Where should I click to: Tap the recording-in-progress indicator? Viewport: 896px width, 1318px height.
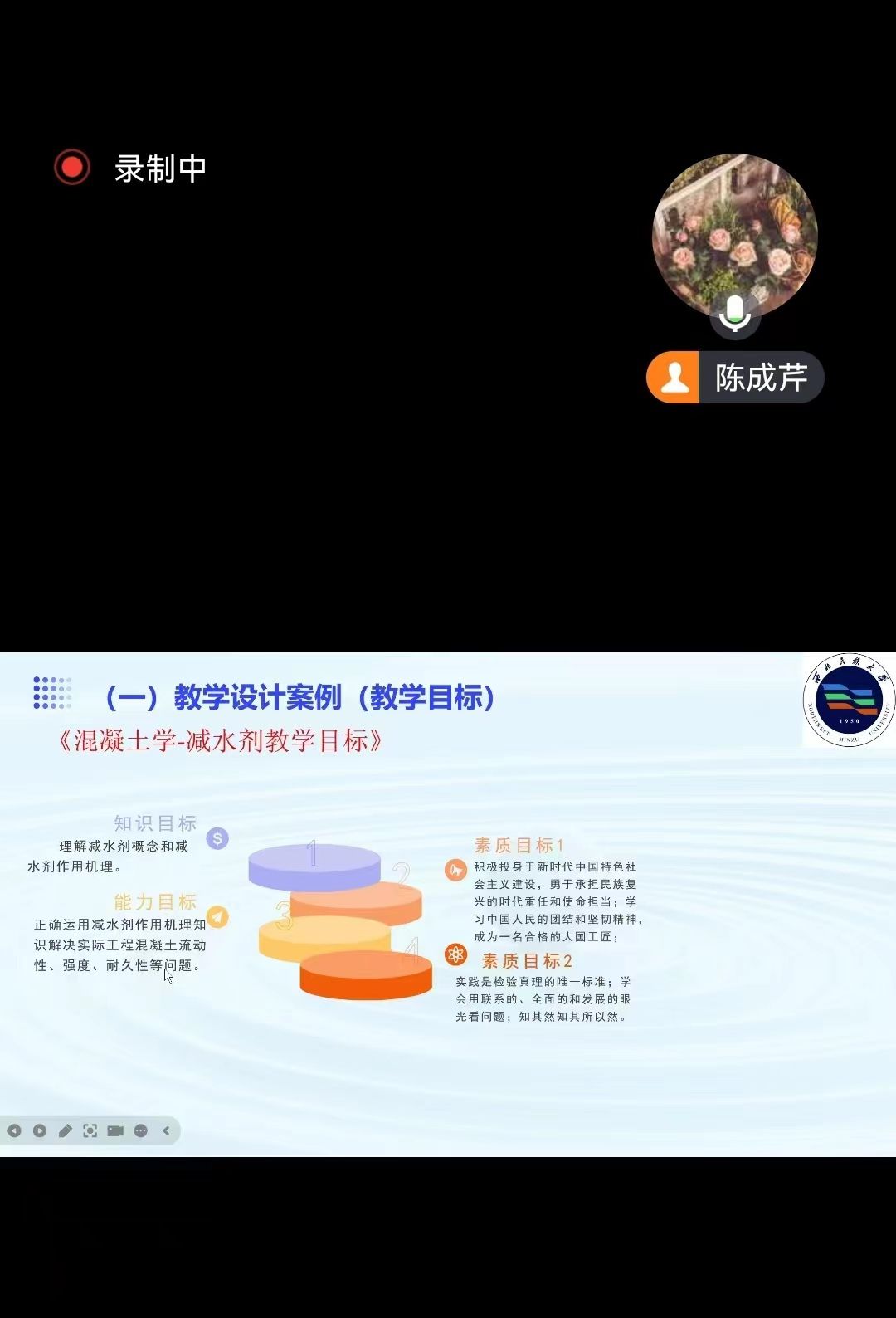(72, 167)
